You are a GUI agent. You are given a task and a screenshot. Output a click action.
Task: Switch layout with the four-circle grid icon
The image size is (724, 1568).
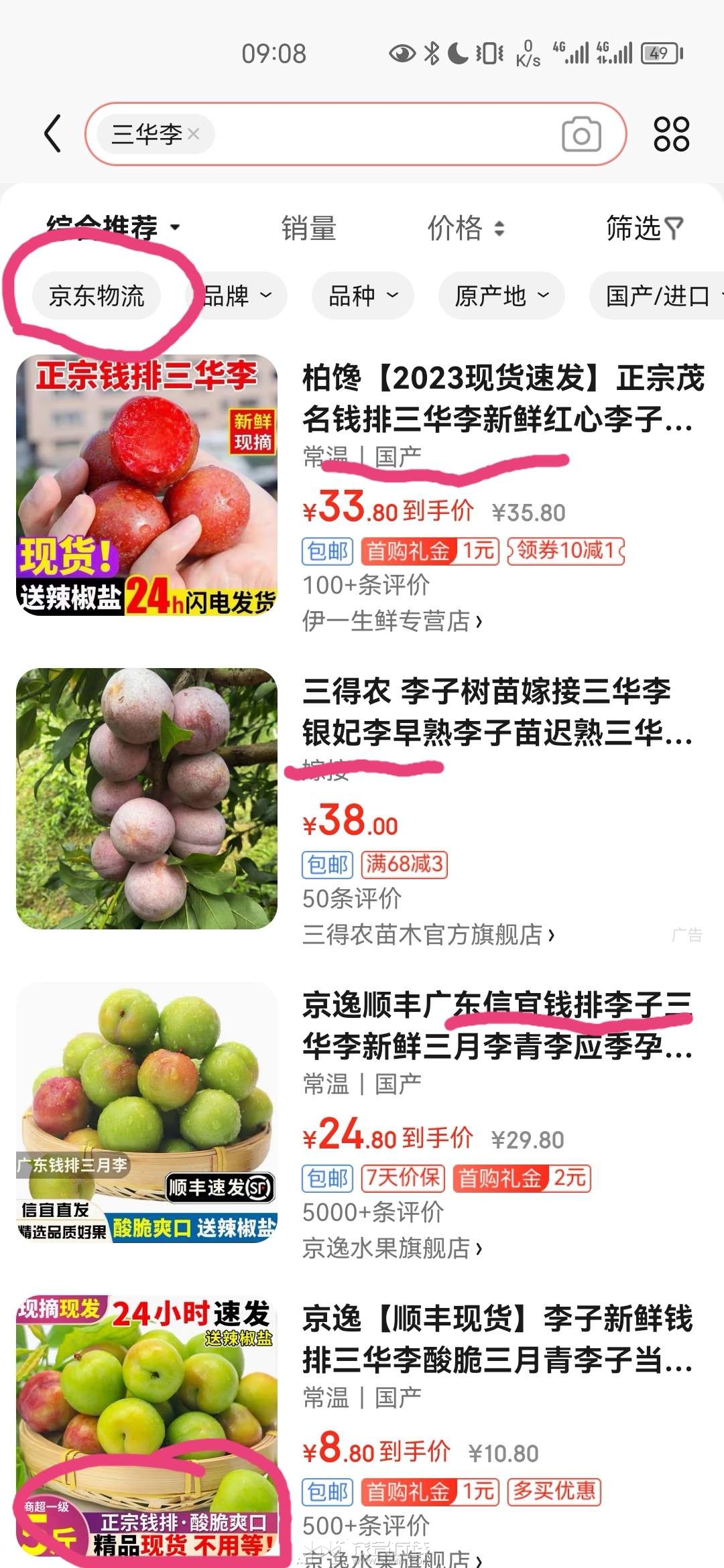point(671,134)
